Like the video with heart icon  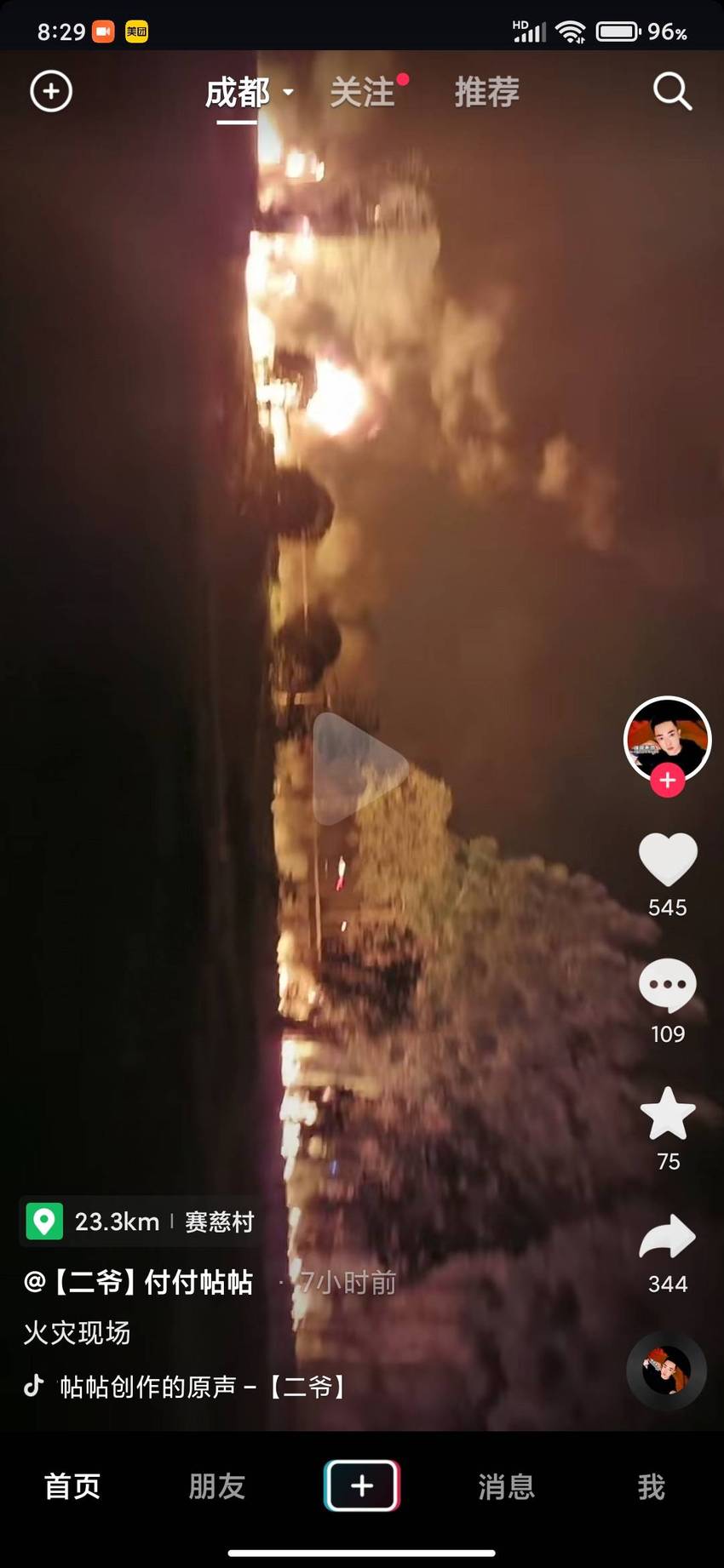pos(668,860)
